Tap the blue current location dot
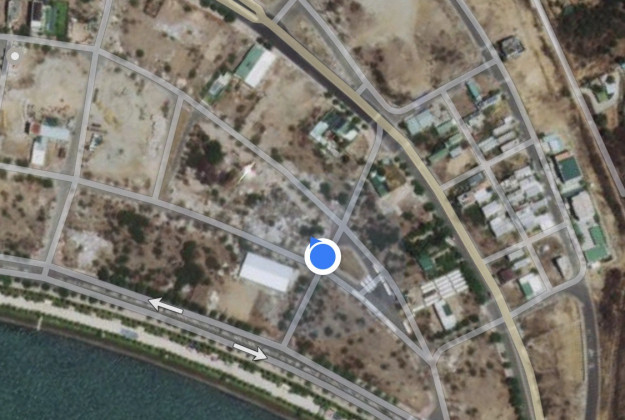The image size is (625, 420). (322, 257)
